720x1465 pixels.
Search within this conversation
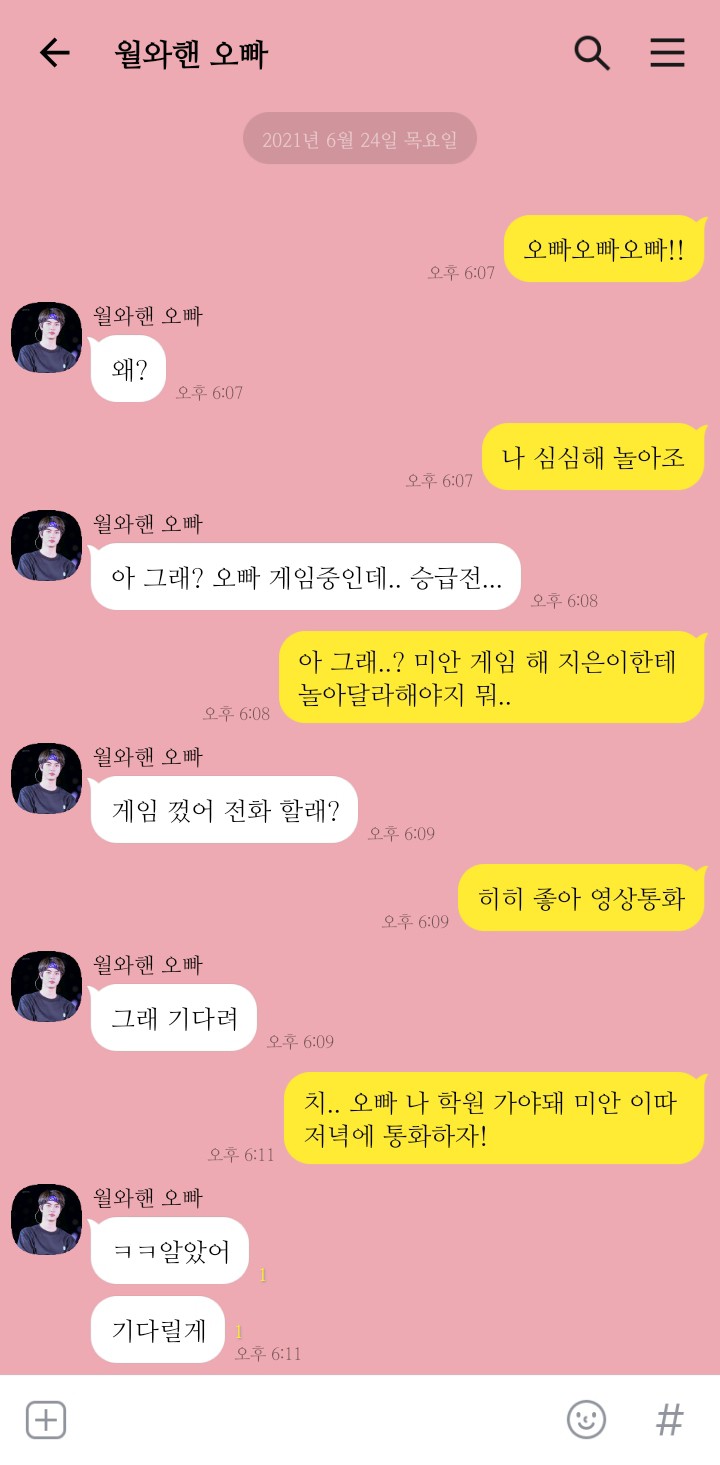(x=592, y=53)
